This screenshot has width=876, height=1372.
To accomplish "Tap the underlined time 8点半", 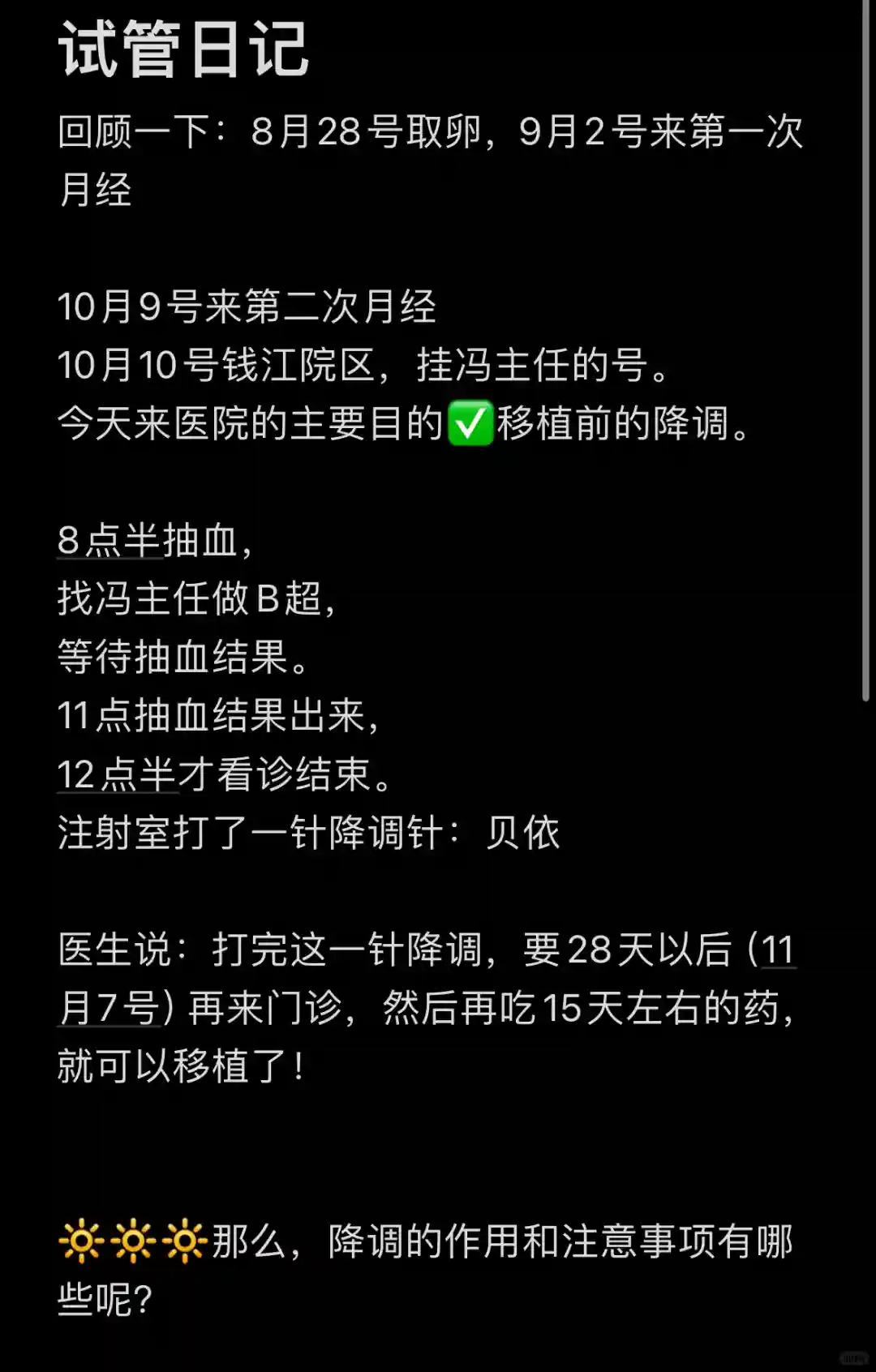I will [x=109, y=541].
